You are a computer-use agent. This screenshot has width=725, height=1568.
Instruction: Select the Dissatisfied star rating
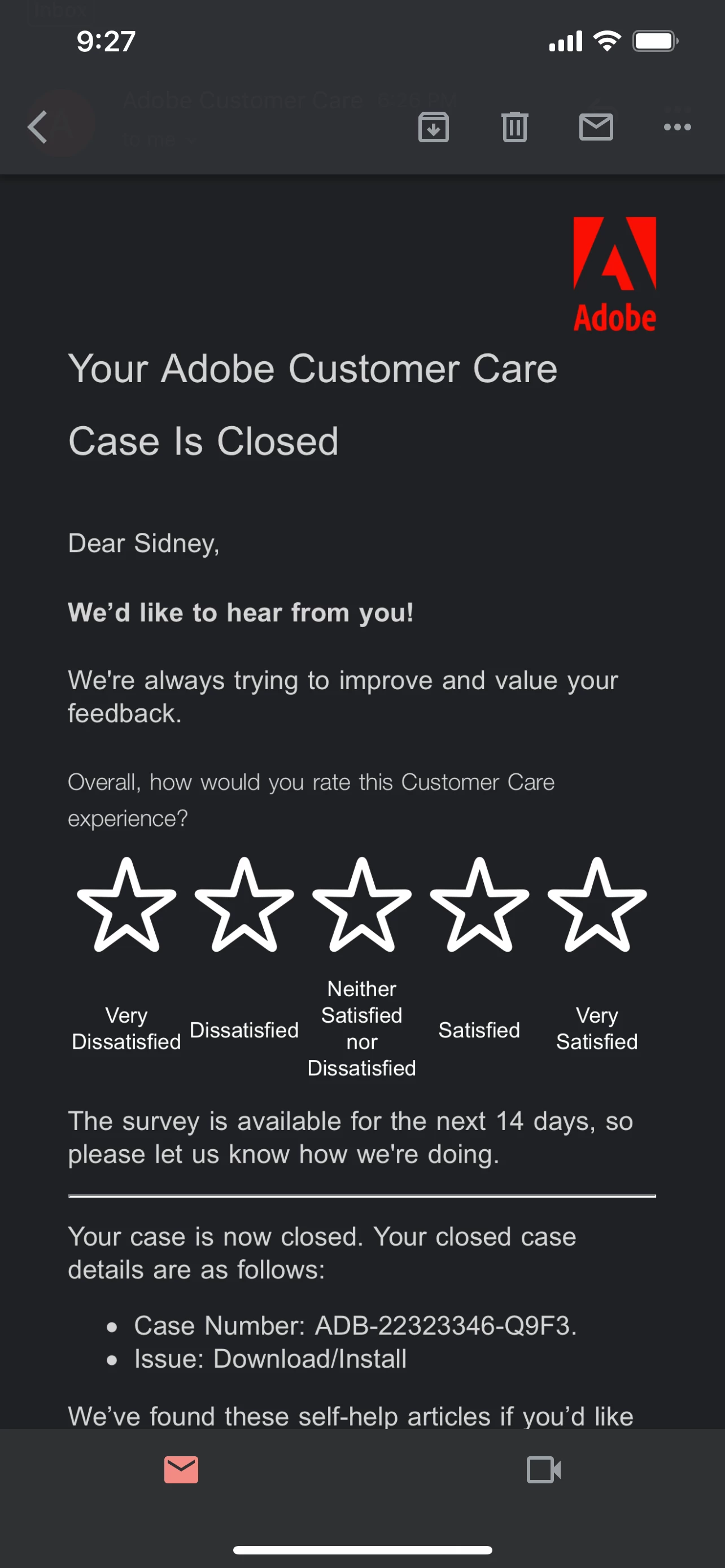(244, 906)
